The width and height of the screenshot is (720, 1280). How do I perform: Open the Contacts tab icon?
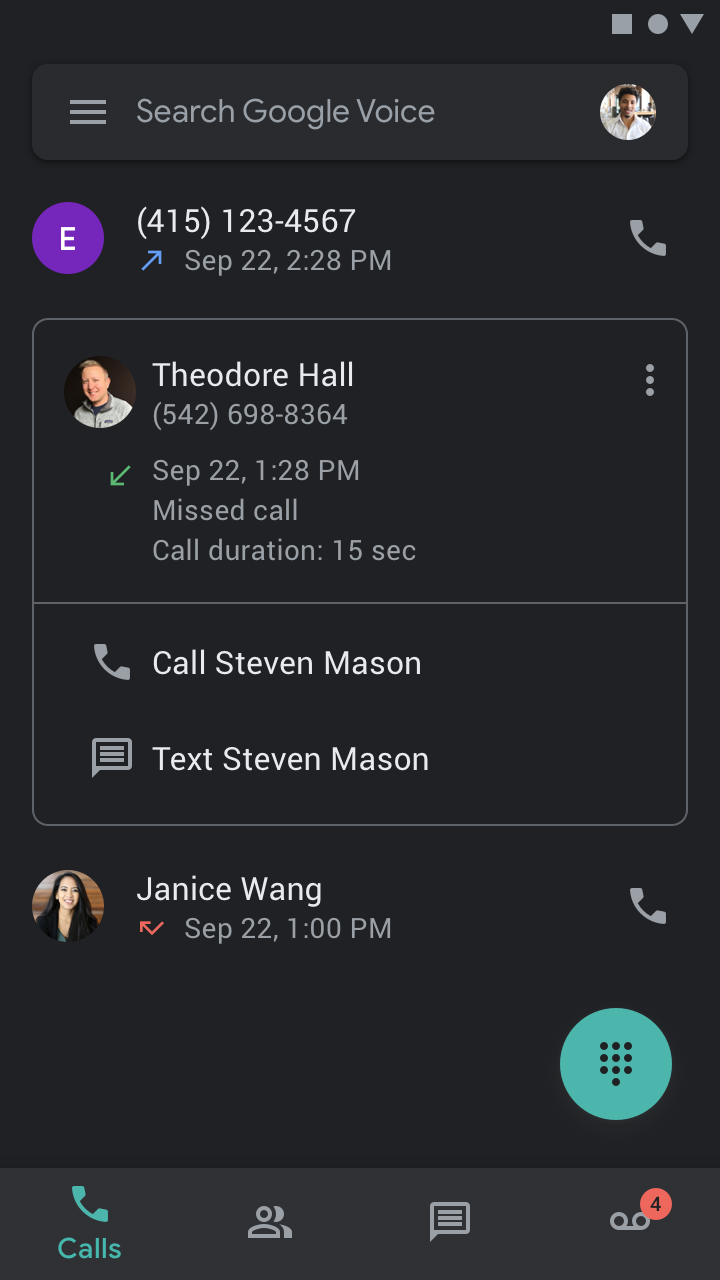(269, 1220)
